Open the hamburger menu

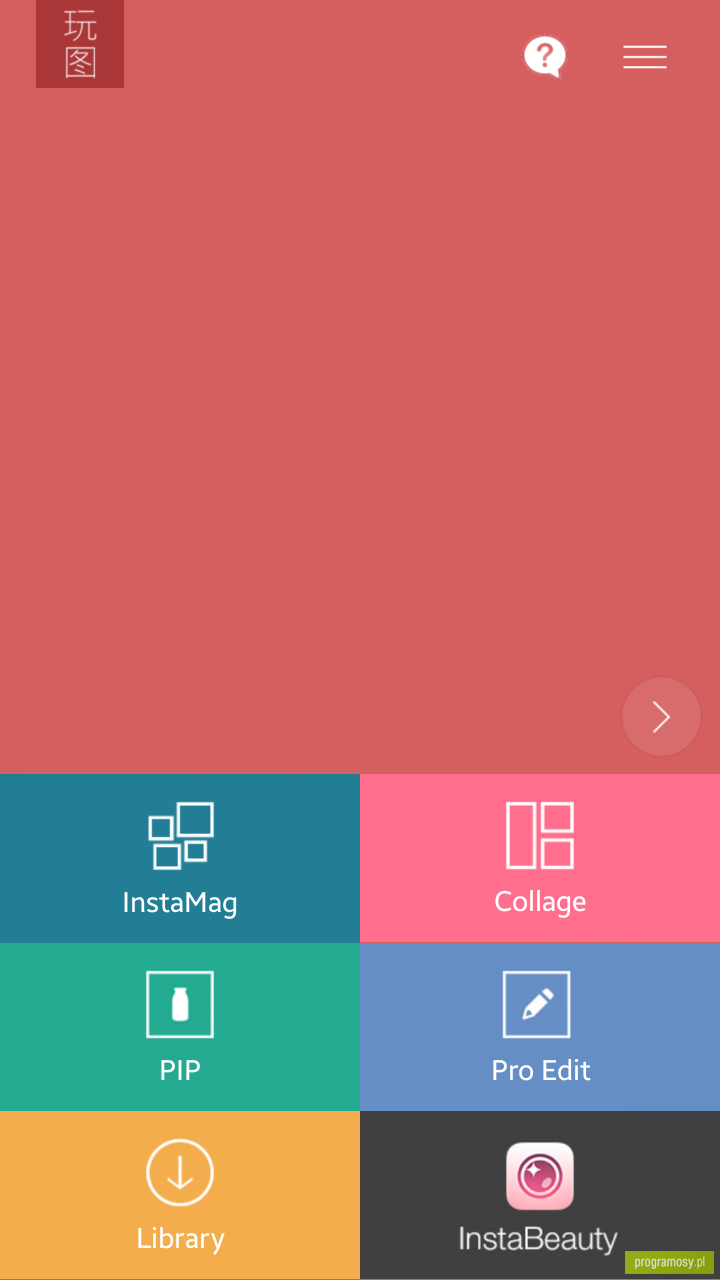[645, 57]
